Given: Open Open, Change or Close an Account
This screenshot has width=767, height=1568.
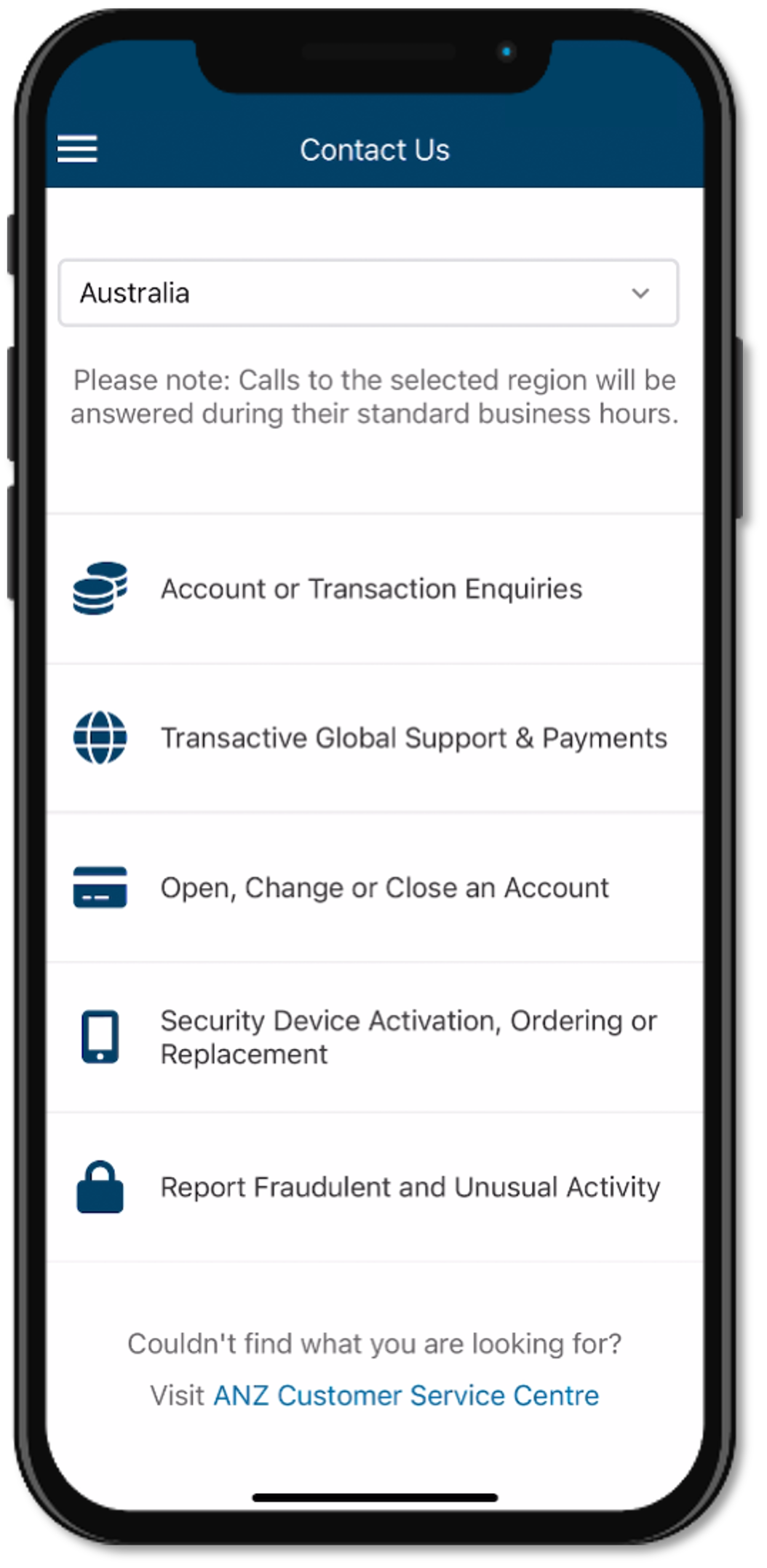Looking at the screenshot, I should coord(384,888).
